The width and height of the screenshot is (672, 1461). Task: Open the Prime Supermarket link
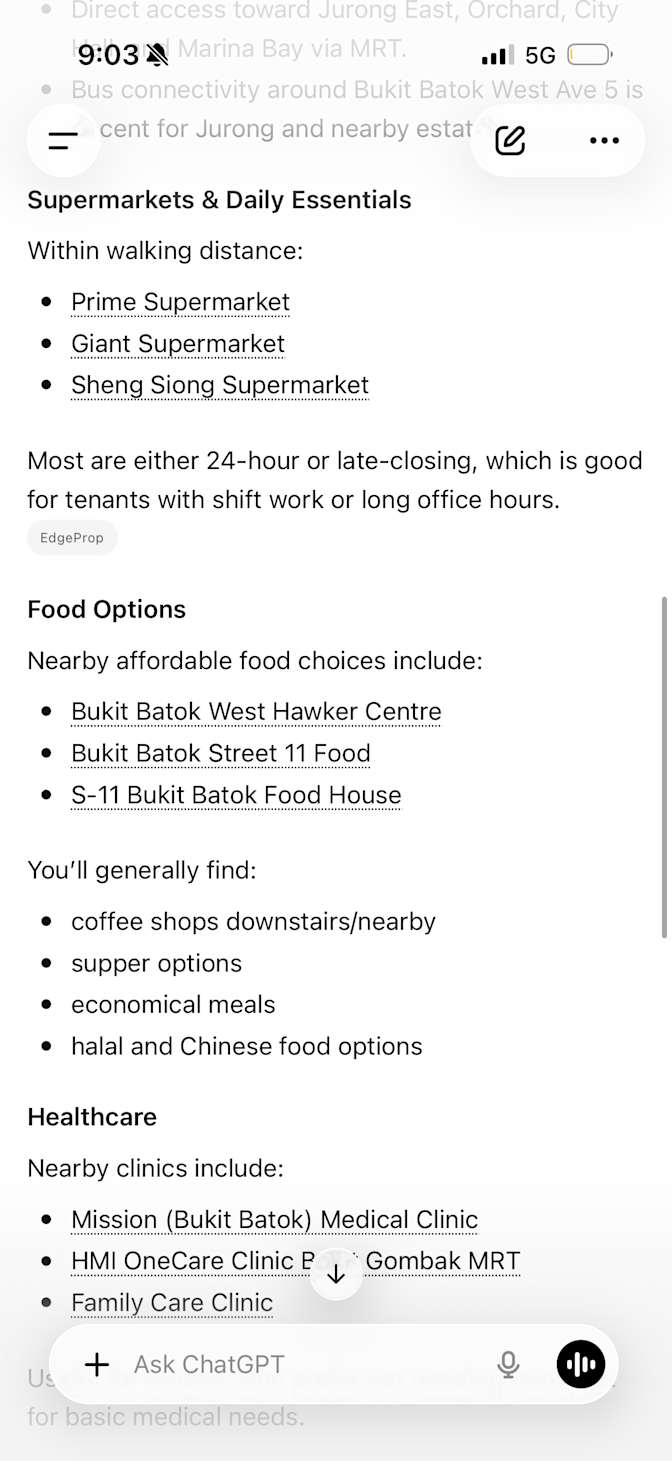click(180, 302)
